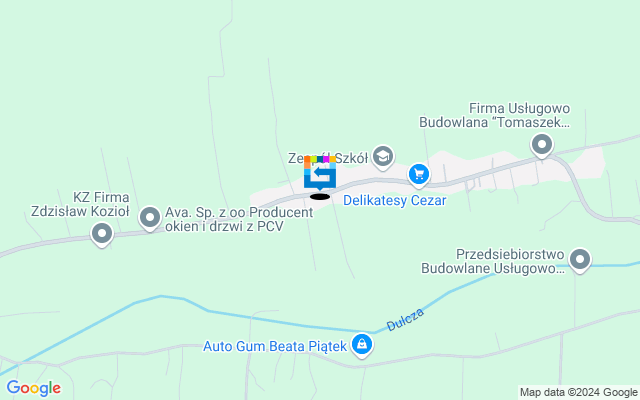The width and height of the screenshot is (640, 400).
Task: Open the KZ Firma Zdzisław Kozioł pin
Action: (x=102, y=234)
